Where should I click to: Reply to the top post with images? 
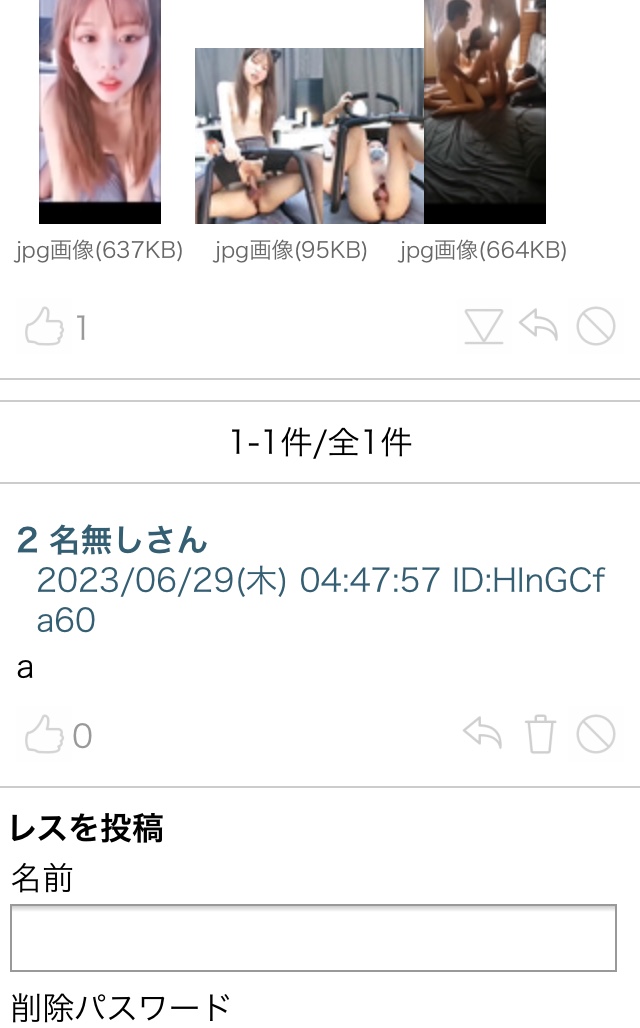tap(539, 326)
